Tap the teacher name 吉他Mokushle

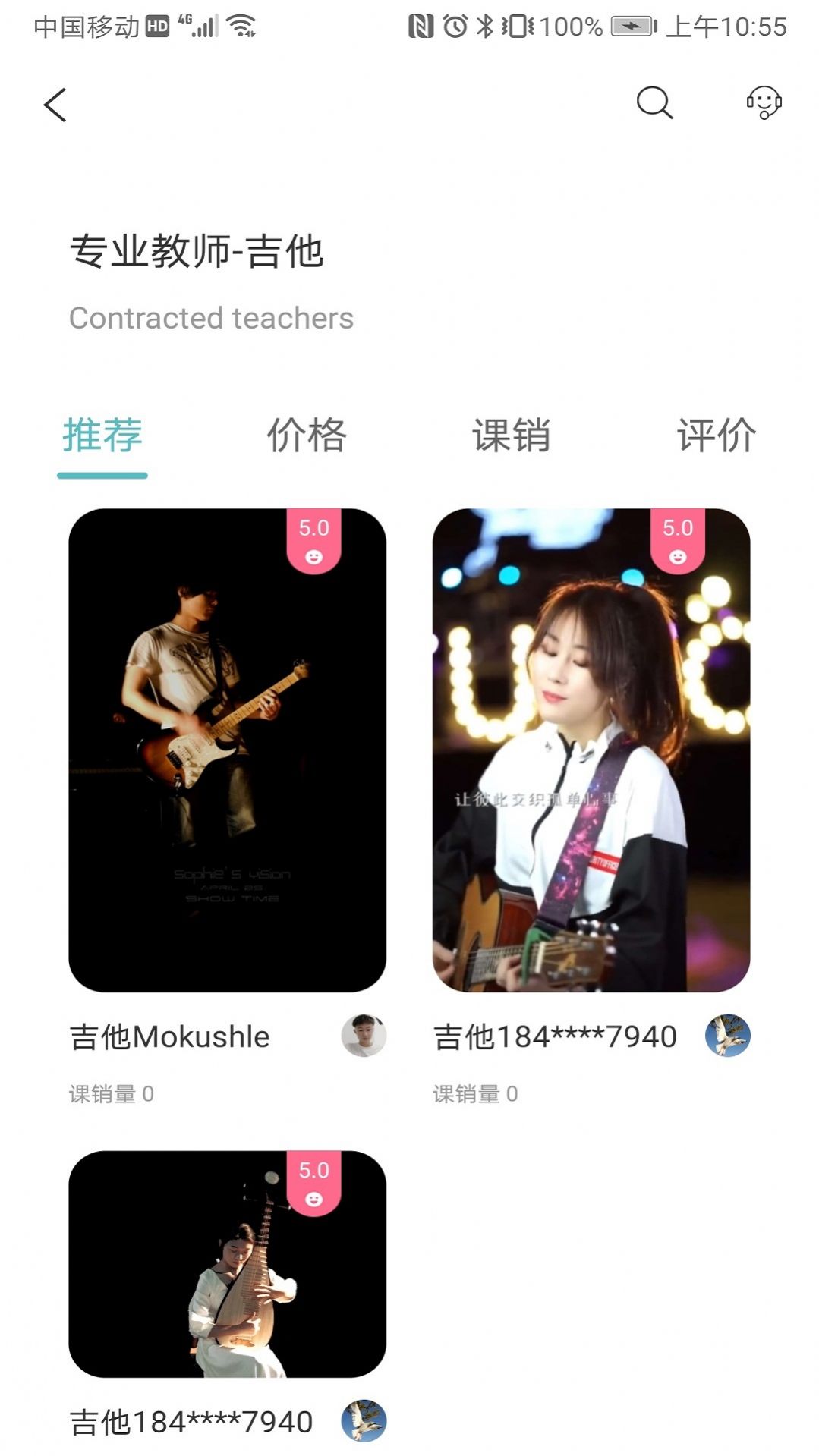pos(169,1036)
